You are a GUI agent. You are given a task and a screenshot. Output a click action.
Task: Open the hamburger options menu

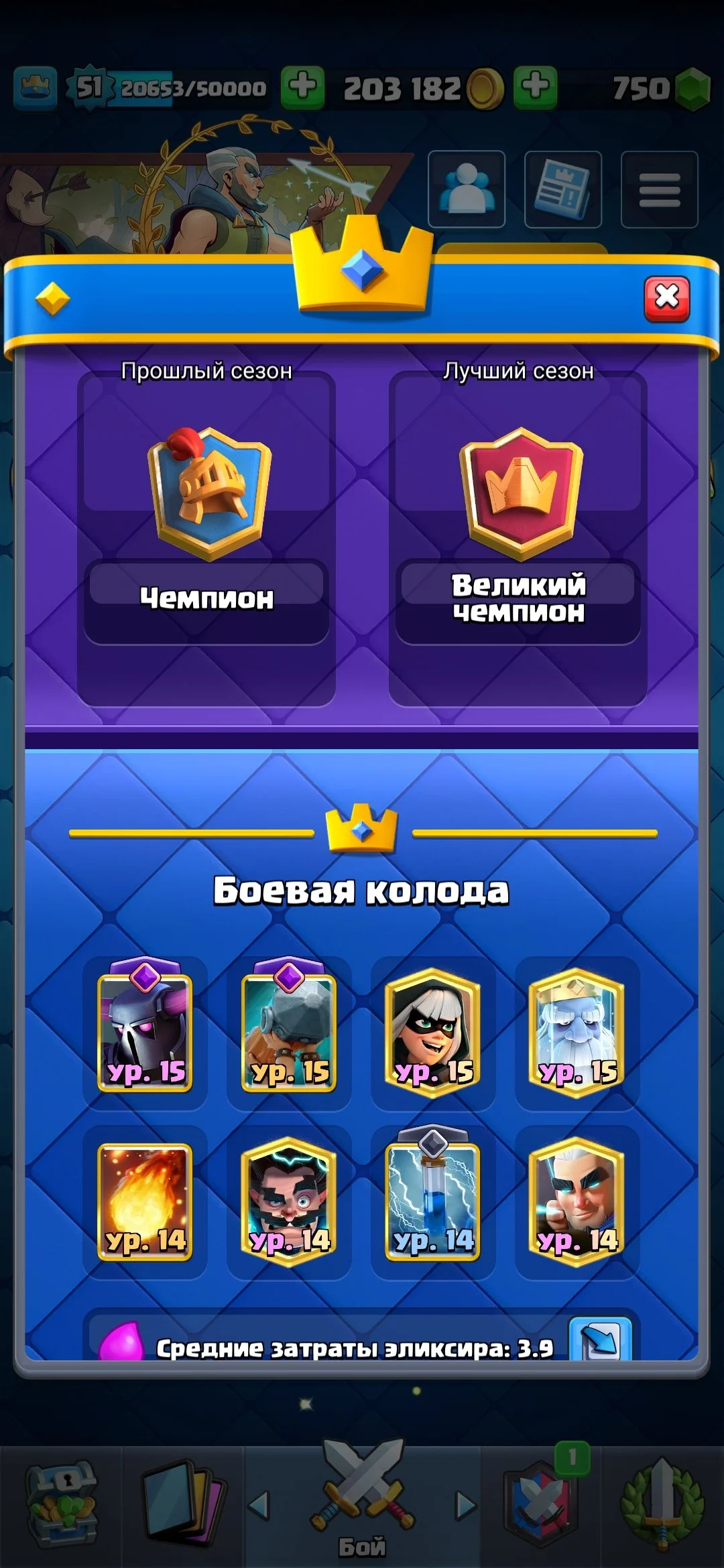click(x=660, y=190)
